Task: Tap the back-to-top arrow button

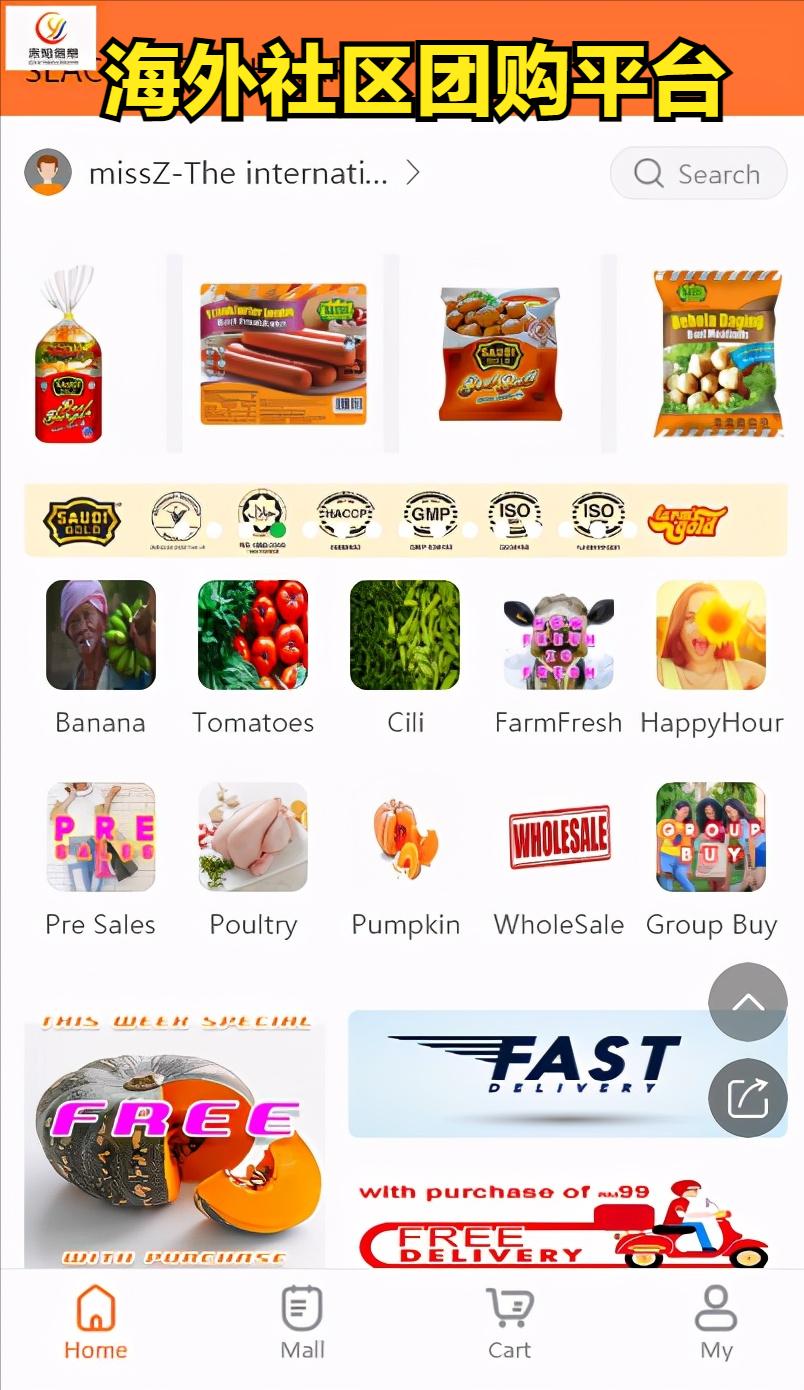Action: pyautogui.click(x=748, y=1002)
